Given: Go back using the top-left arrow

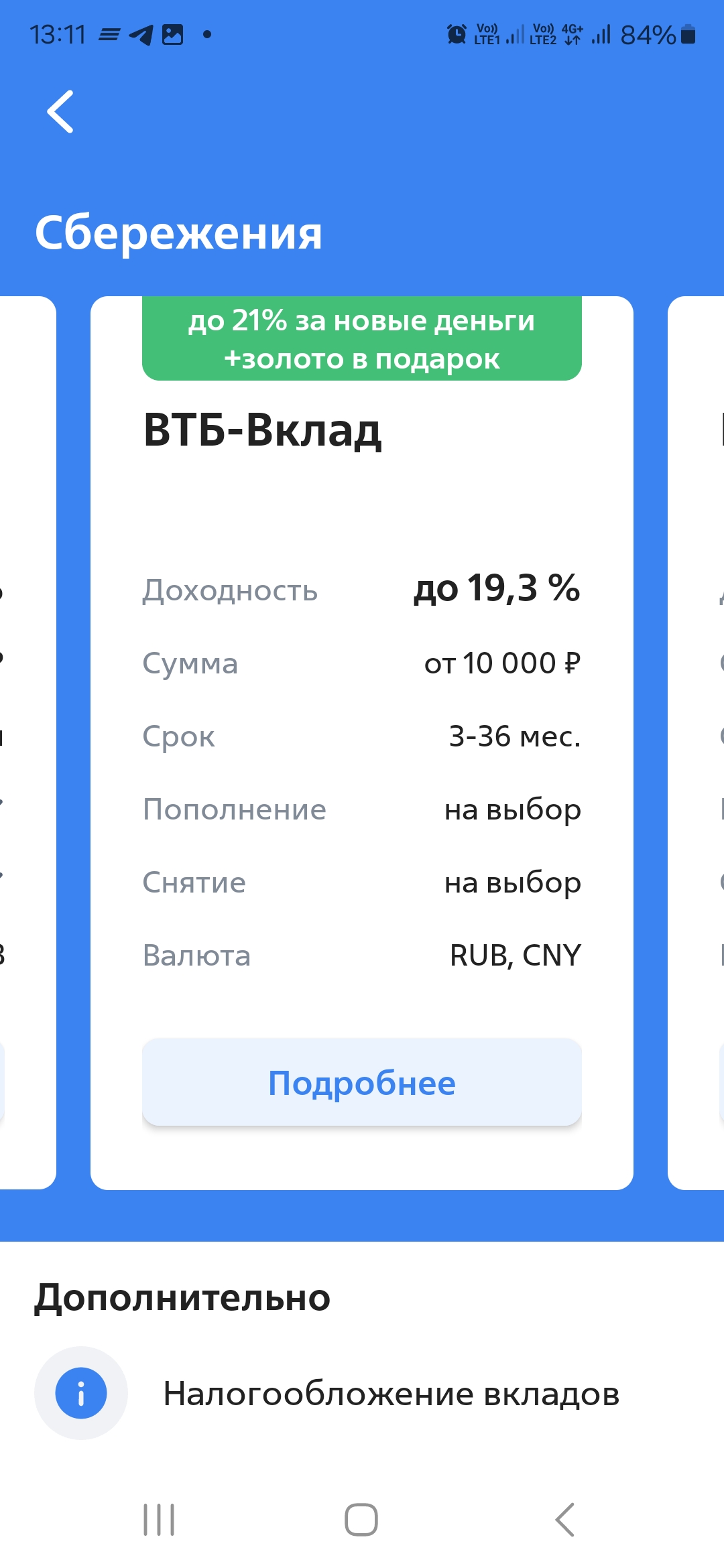Looking at the screenshot, I should (60, 112).
